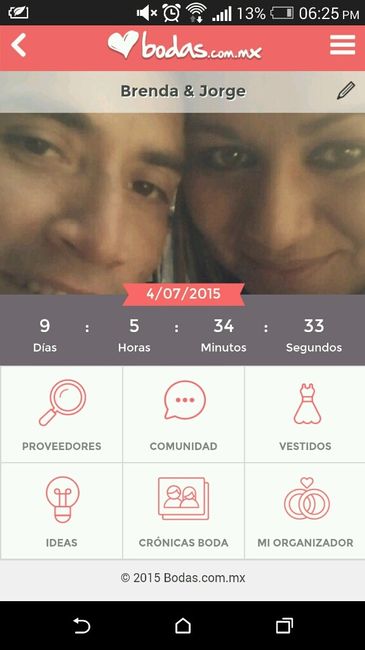Image resolution: width=365 pixels, height=650 pixels.
Task: Edit the couple names with the pencil icon
Action: pos(346,91)
